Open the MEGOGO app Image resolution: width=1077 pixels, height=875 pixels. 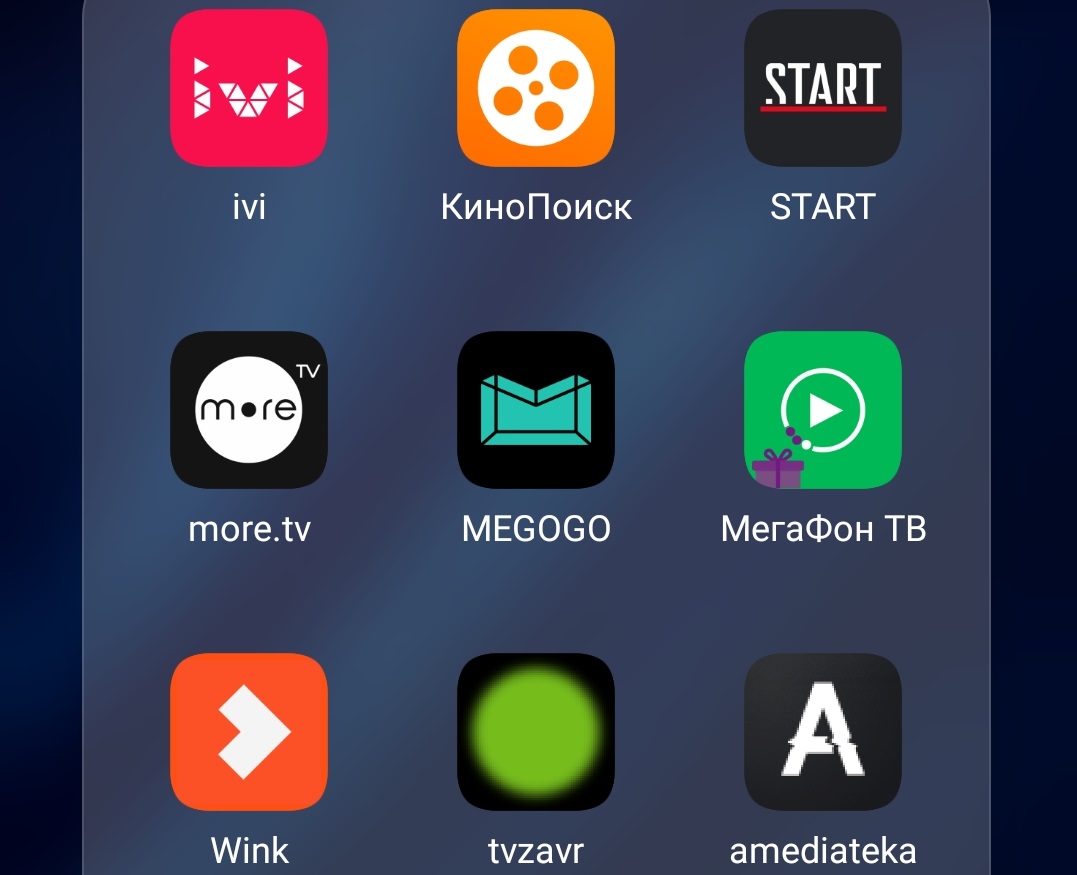536,410
